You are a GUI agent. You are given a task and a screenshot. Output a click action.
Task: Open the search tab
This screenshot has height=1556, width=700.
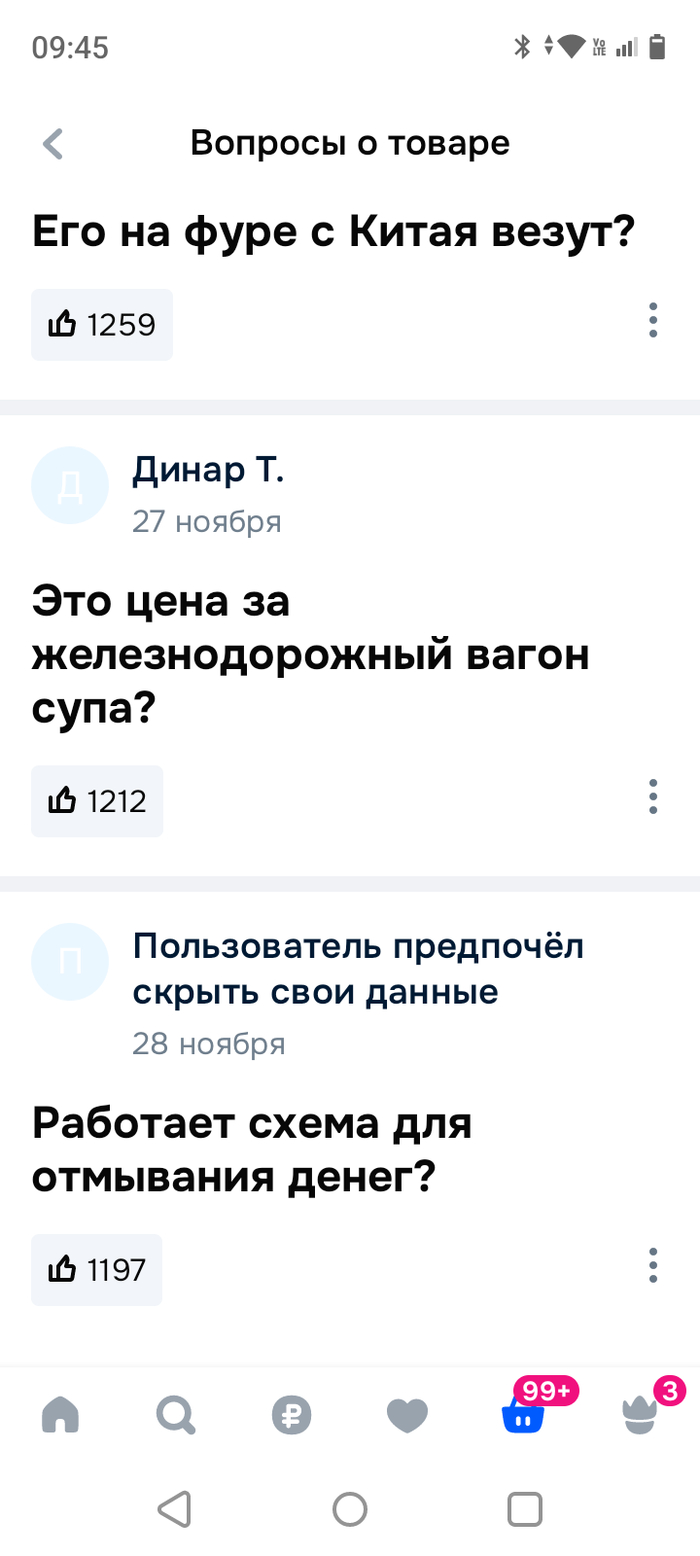[176, 1415]
